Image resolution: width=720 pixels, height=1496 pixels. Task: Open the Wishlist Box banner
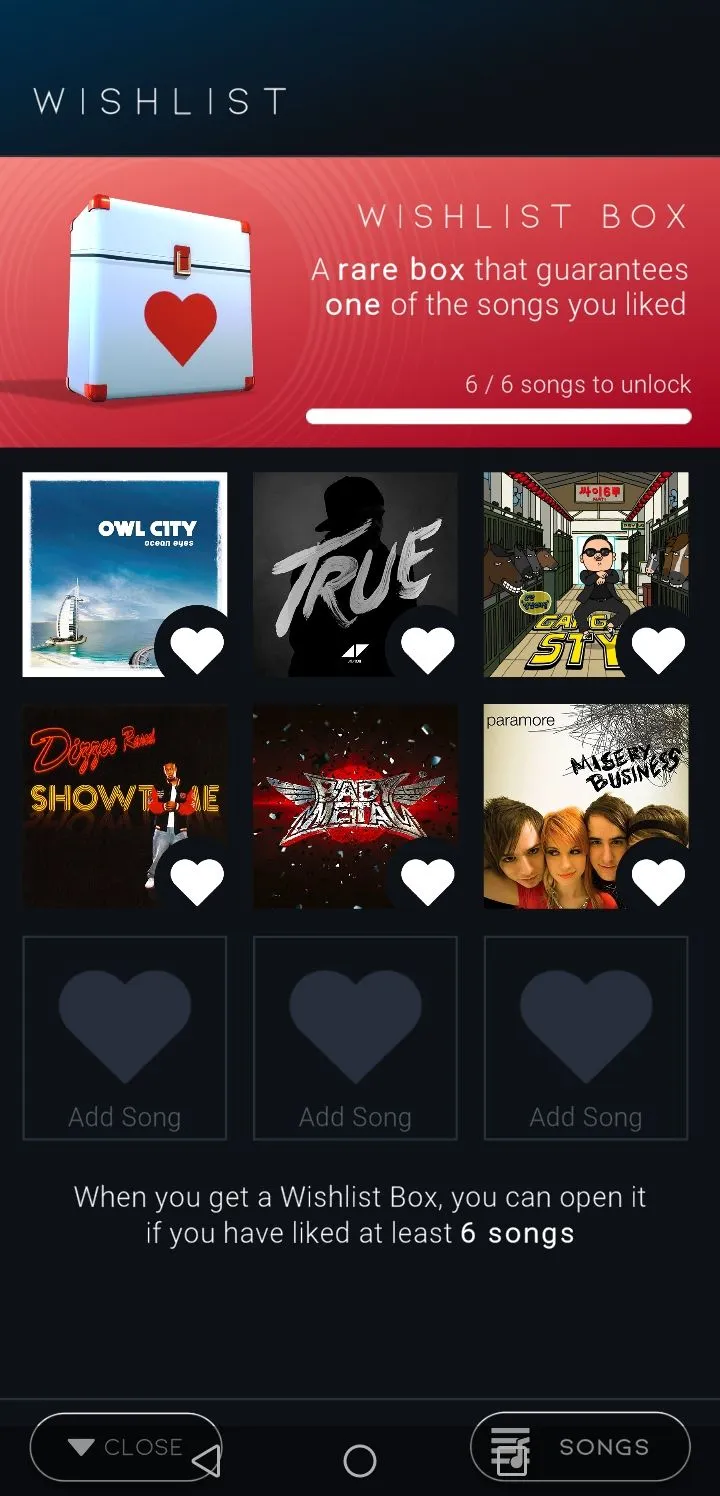coord(360,302)
